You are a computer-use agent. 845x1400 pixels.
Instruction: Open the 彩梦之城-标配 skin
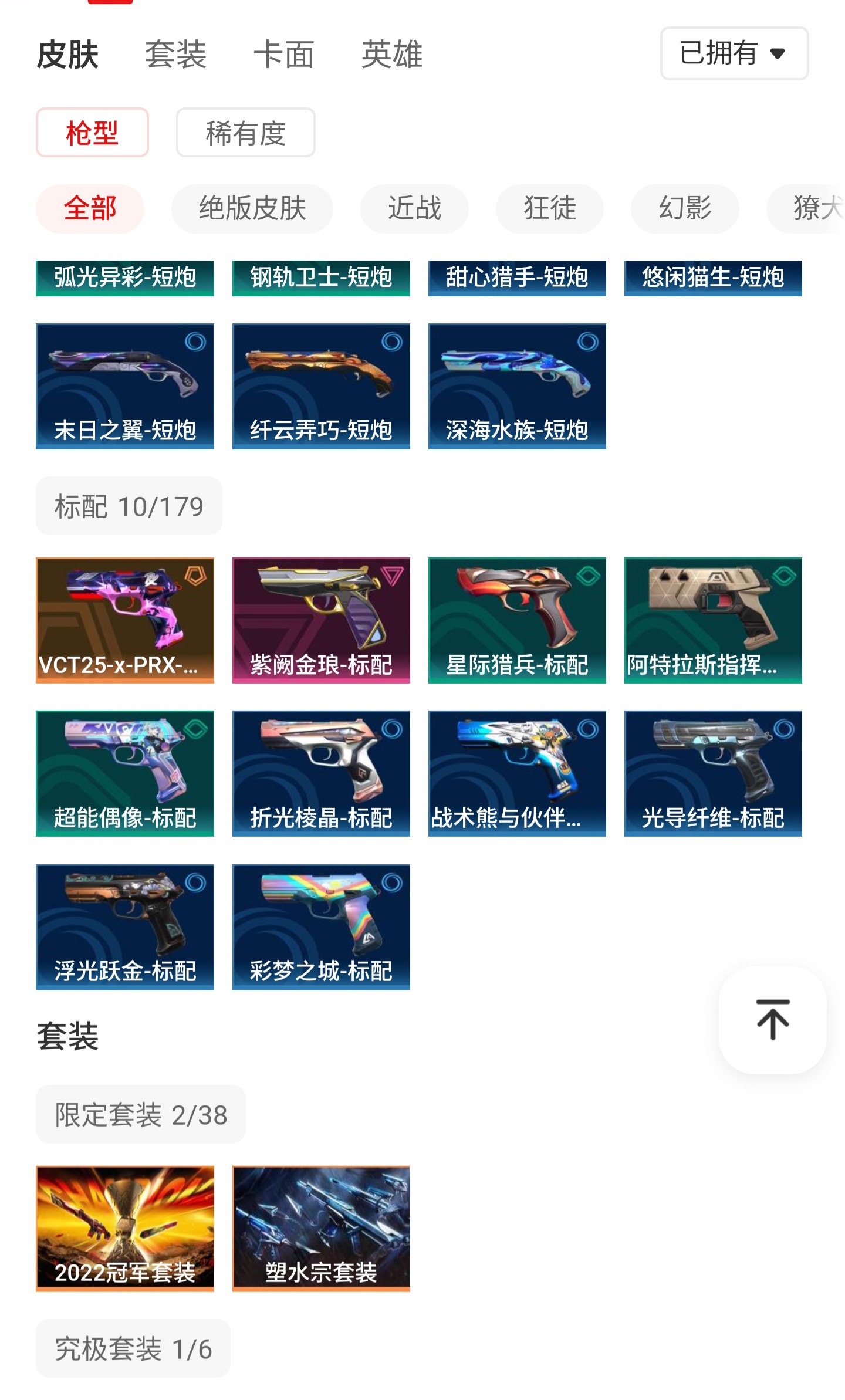[x=321, y=926]
